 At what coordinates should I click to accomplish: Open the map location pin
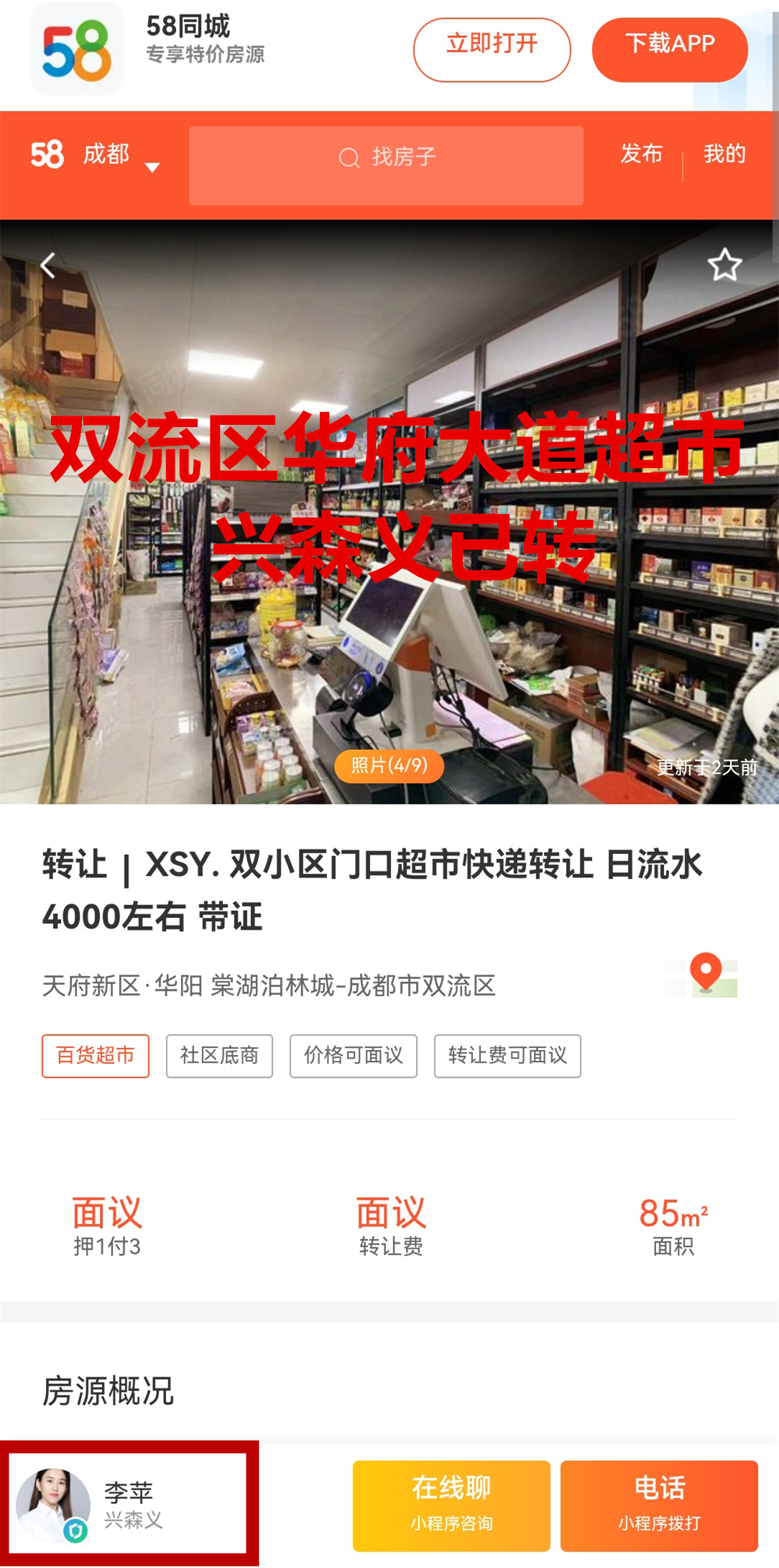click(706, 976)
